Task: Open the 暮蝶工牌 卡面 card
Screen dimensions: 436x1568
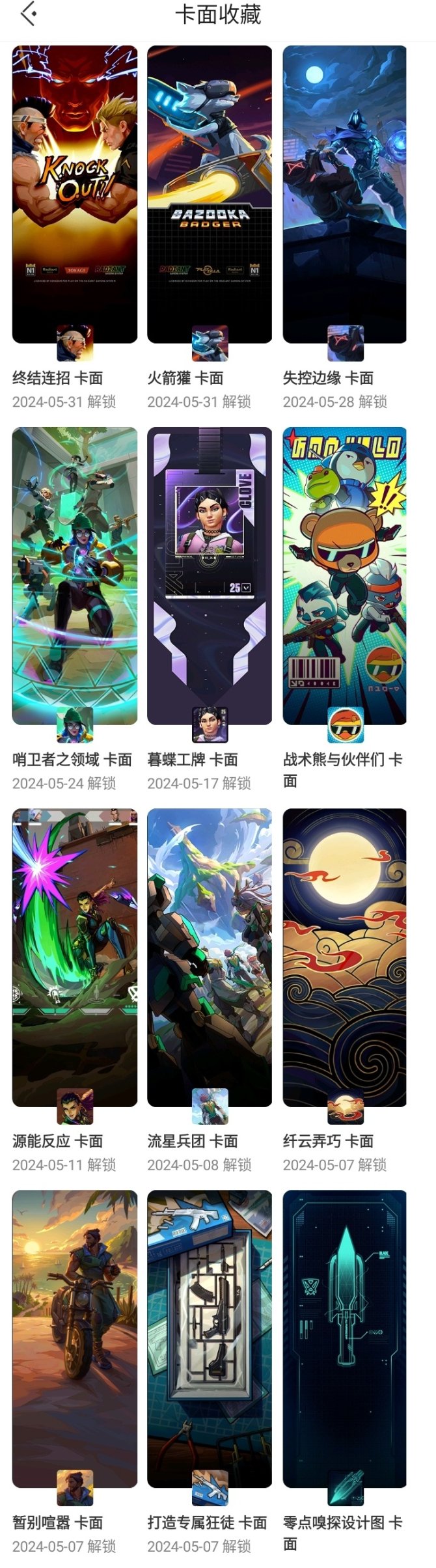Action: 210,575
